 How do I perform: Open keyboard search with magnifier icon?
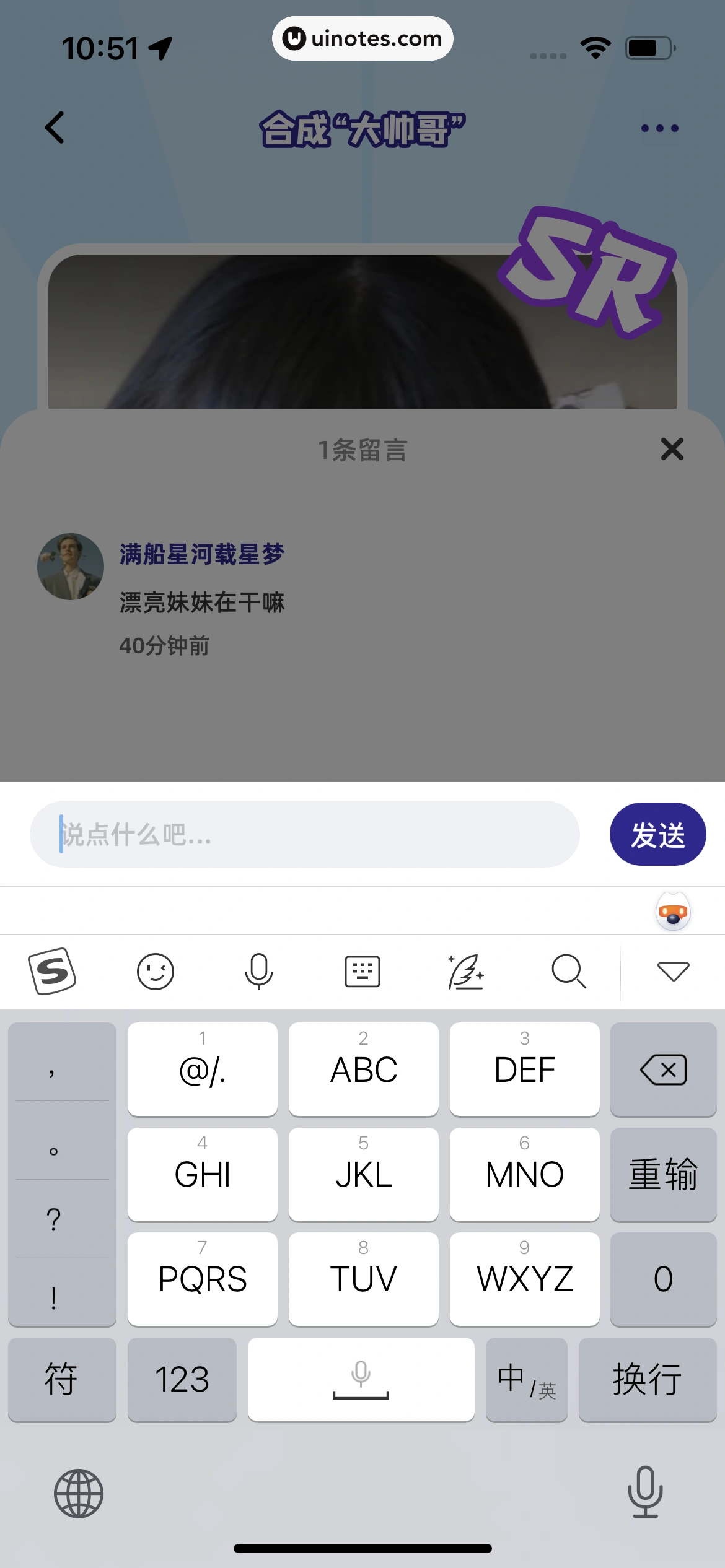569,971
